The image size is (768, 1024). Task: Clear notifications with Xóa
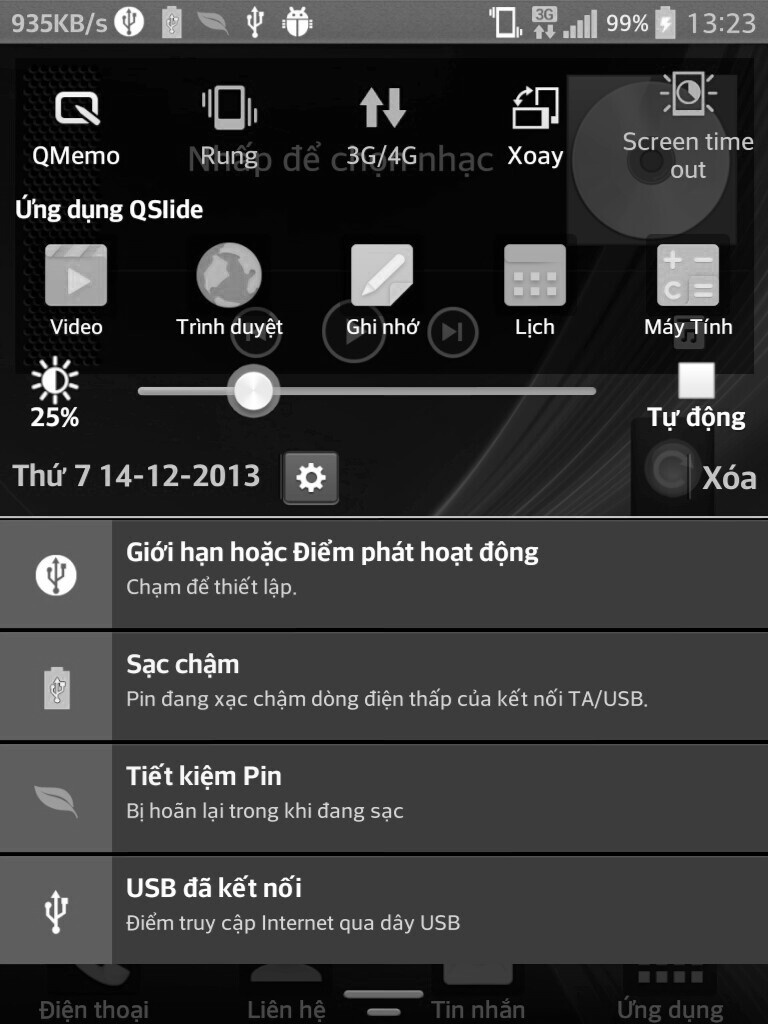coord(729,478)
